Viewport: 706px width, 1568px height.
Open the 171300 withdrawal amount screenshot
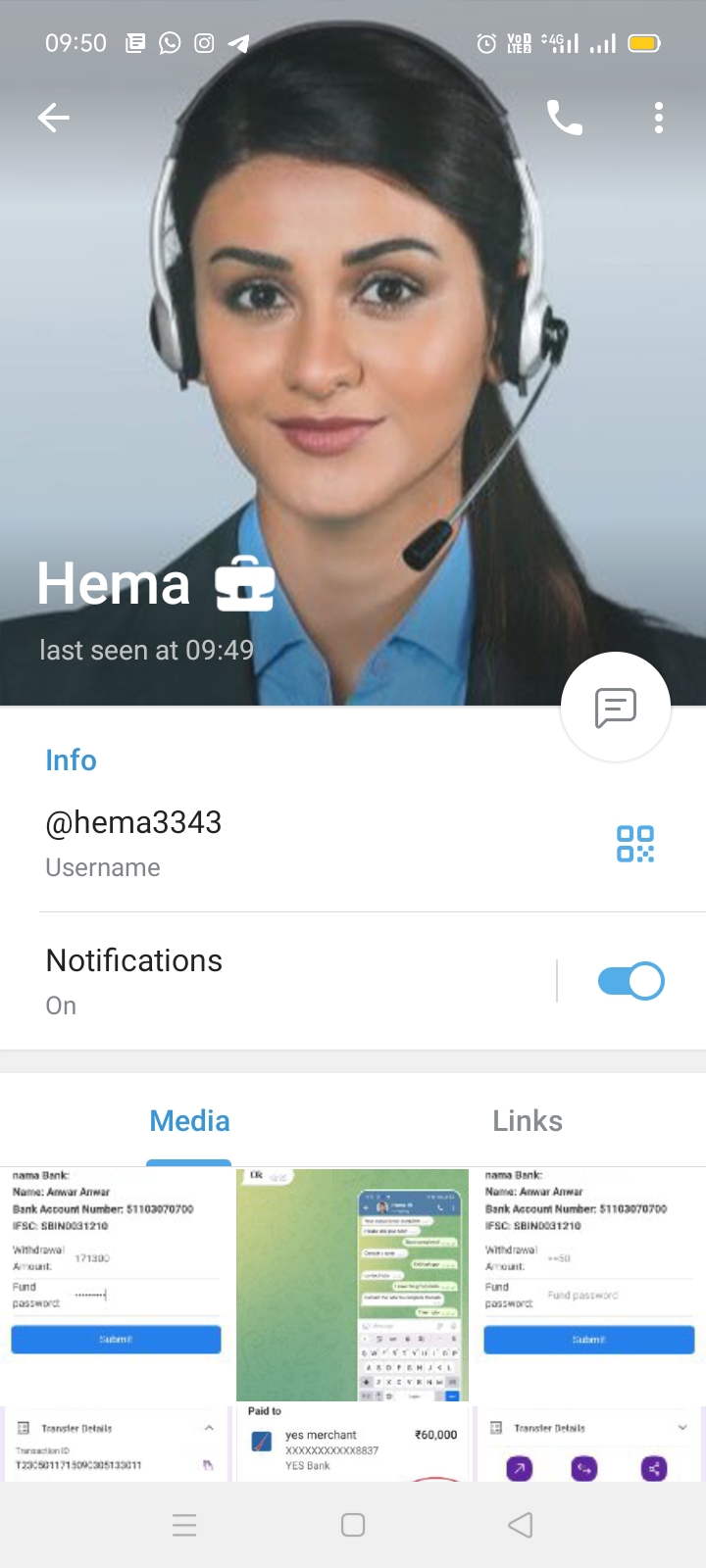pos(117,1284)
